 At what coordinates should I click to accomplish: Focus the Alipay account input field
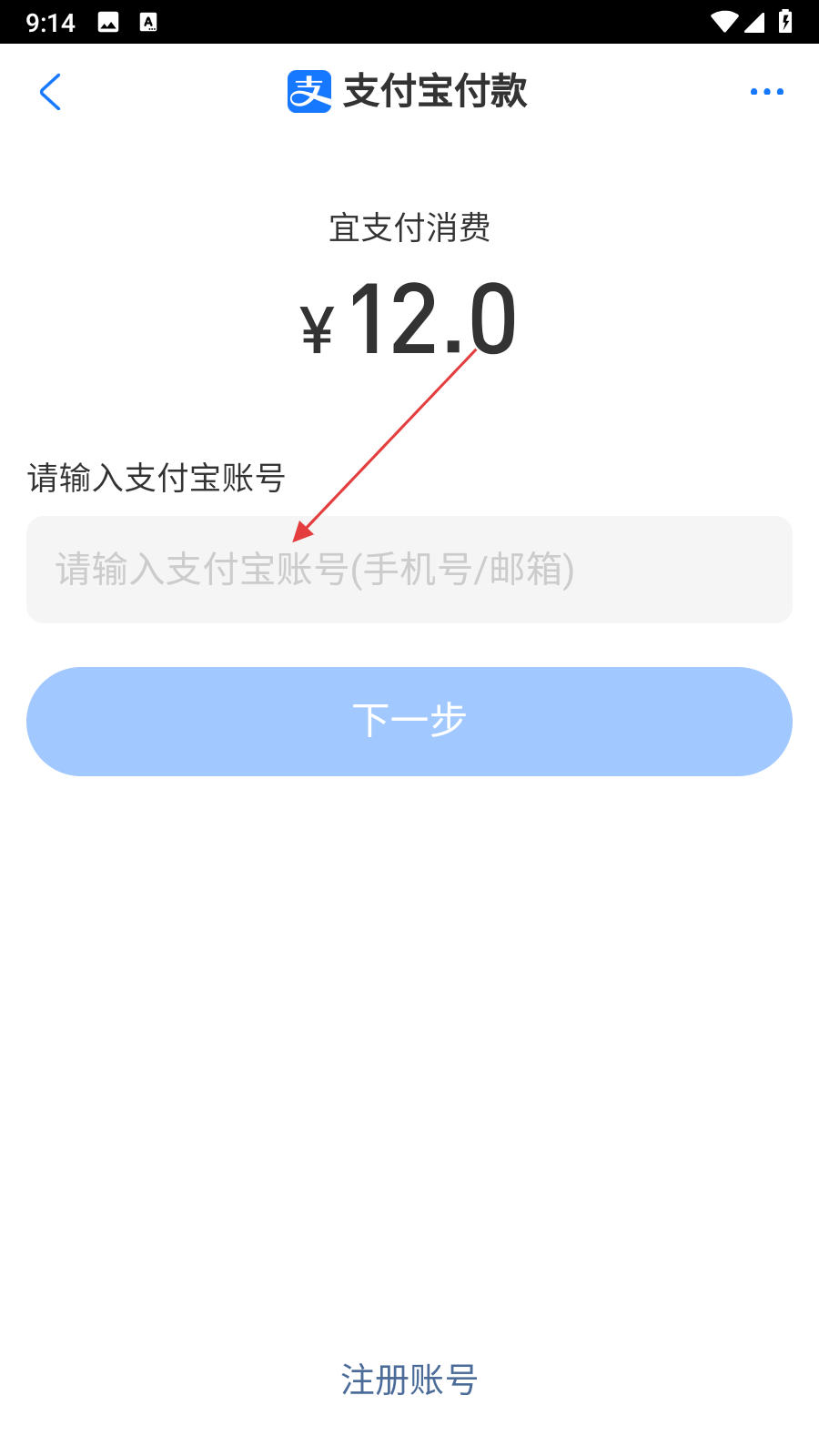tap(409, 570)
